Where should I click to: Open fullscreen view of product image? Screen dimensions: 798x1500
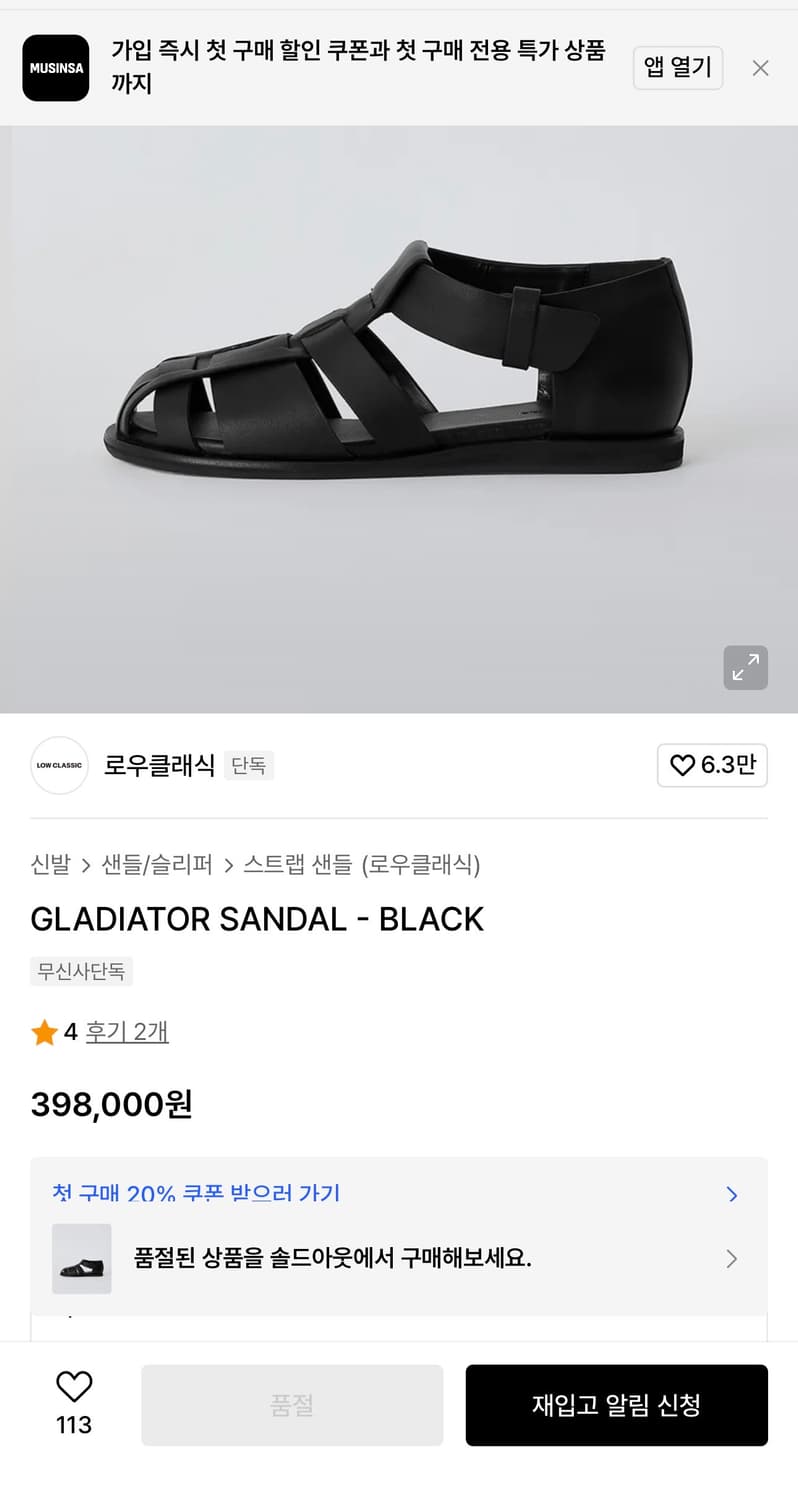coord(745,667)
